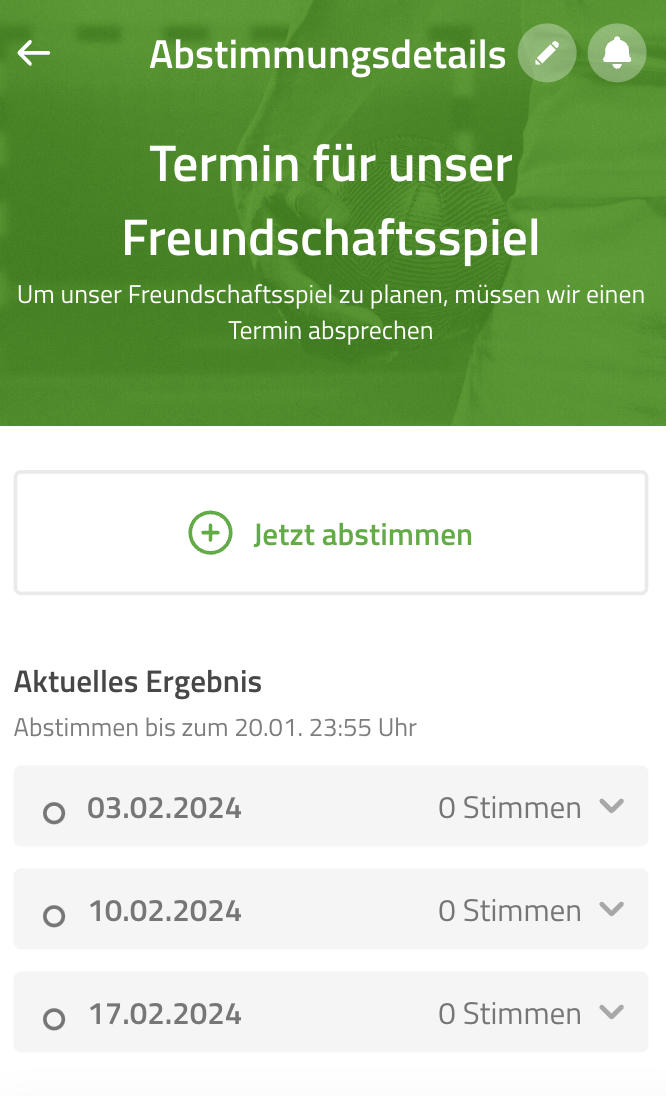
Task: Edit the poll with the pencil icon
Action: point(547,53)
